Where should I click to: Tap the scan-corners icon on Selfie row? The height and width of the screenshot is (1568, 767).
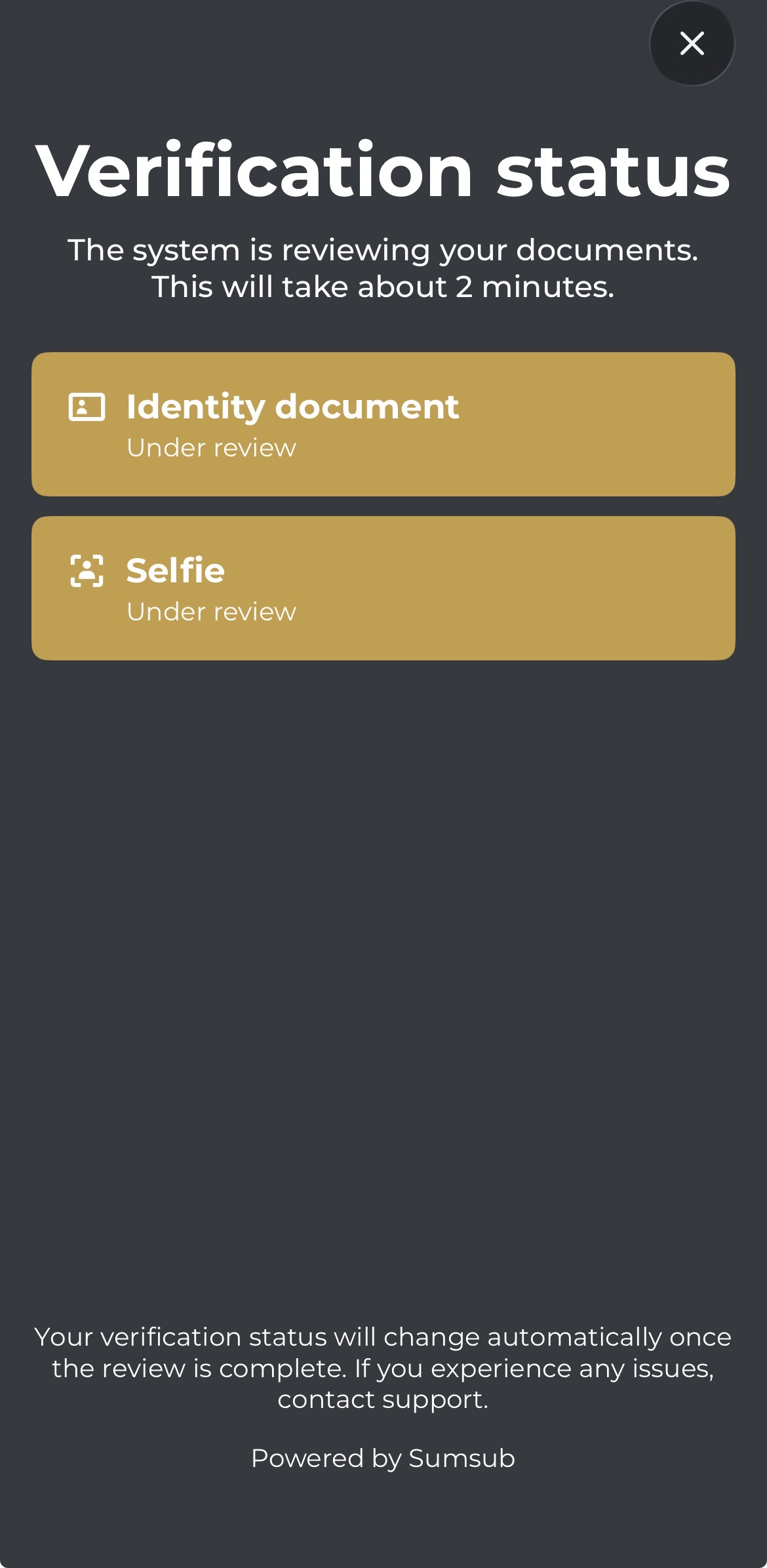[x=87, y=571]
